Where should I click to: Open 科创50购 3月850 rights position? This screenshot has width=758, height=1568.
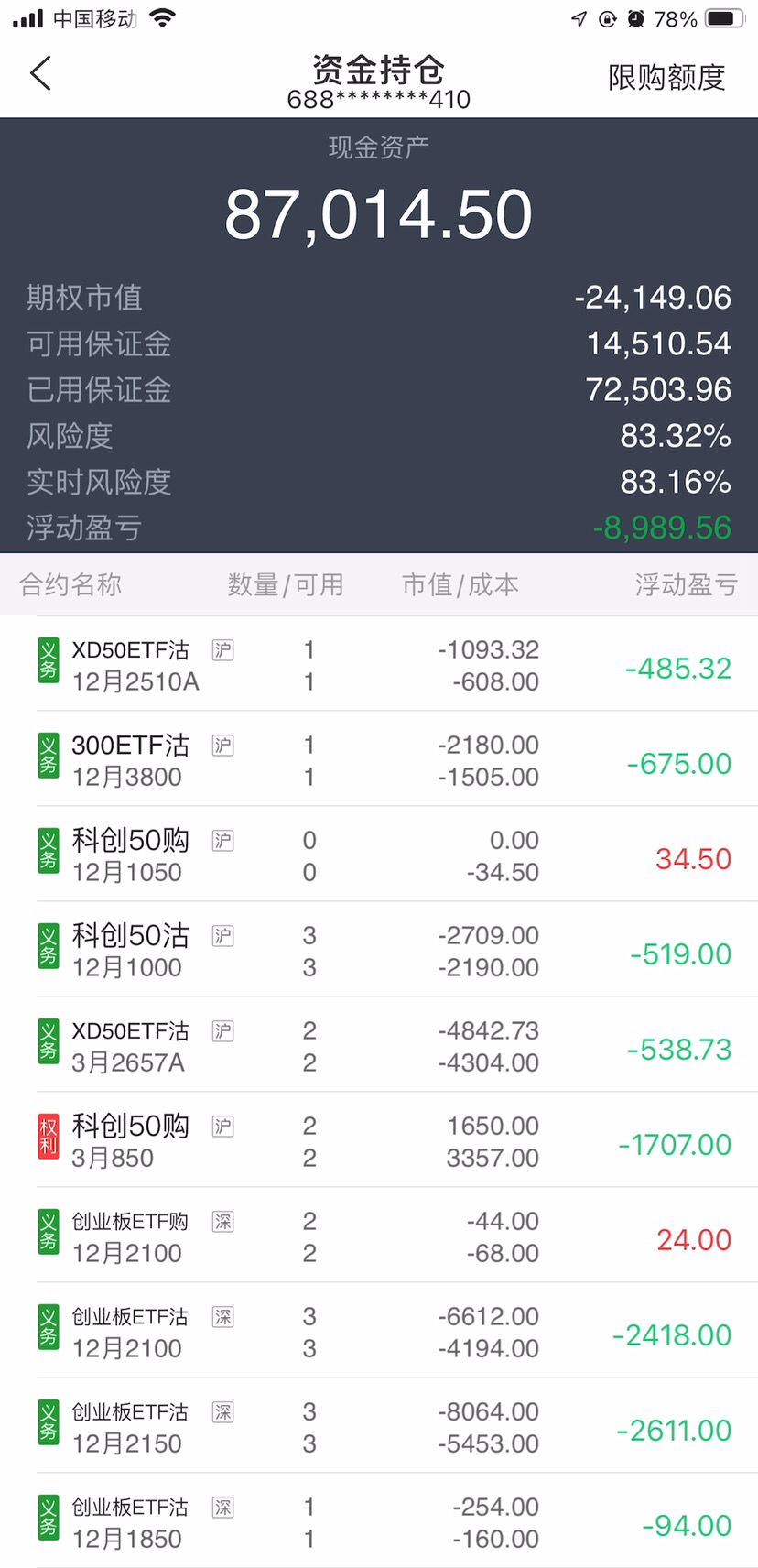tap(379, 1142)
